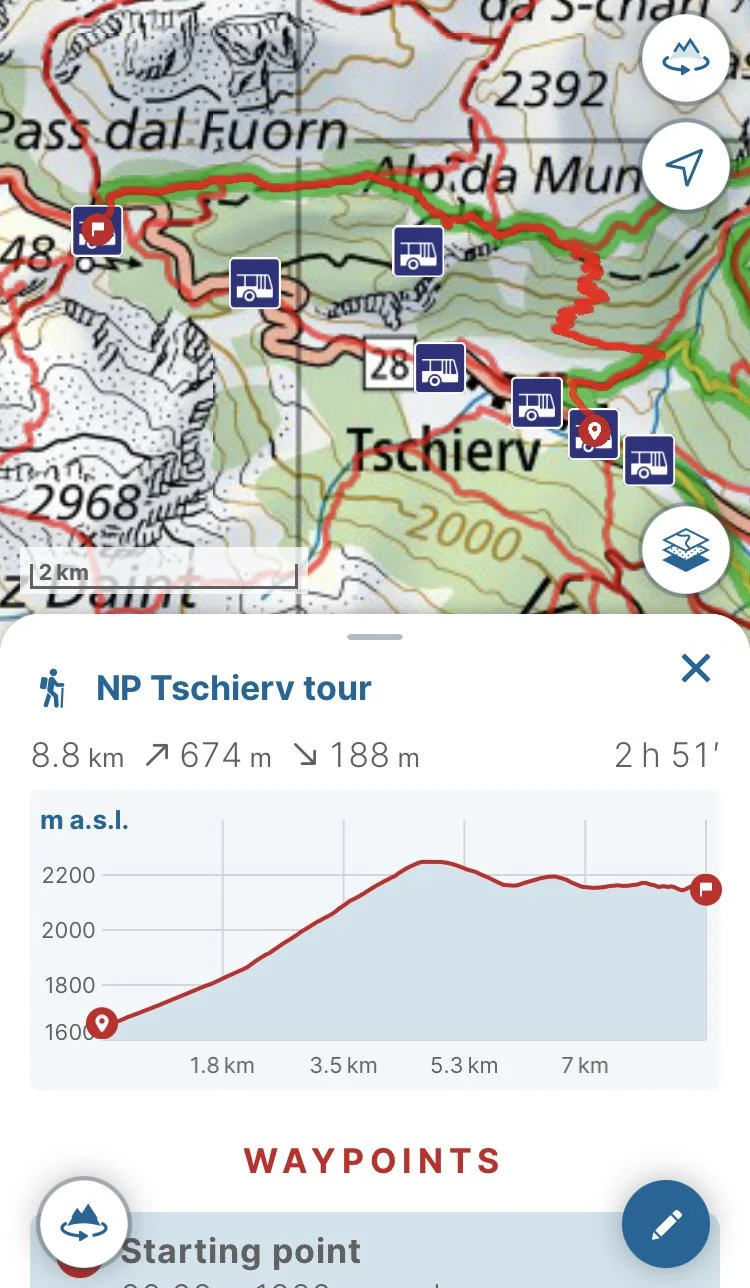Switch to 3D terrain view at top
Screen dimensions: 750x1288
(686, 59)
